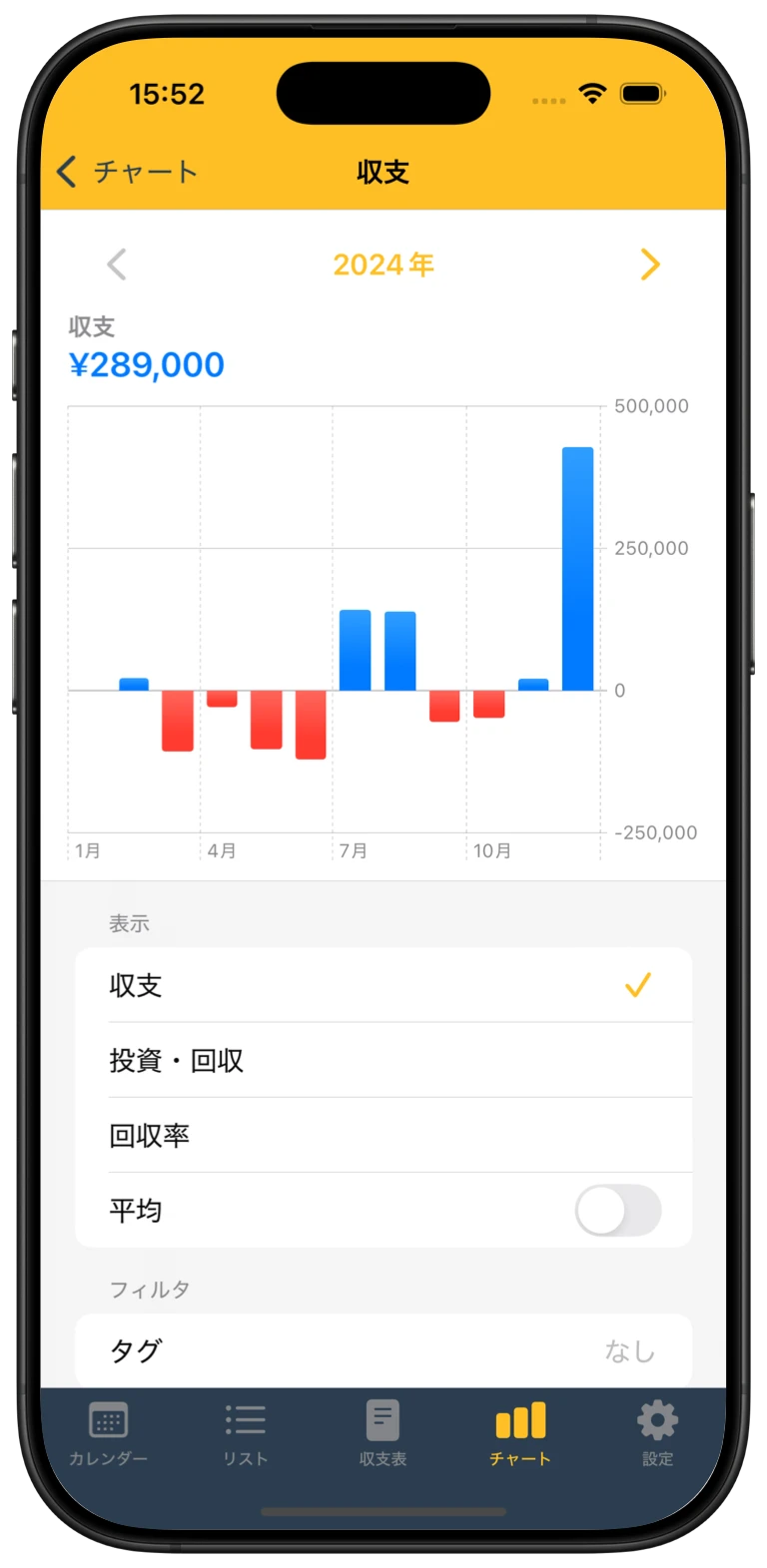This screenshot has width=767, height=1568.
Task: Tap the 2024年 year label
Action: (x=383, y=264)
